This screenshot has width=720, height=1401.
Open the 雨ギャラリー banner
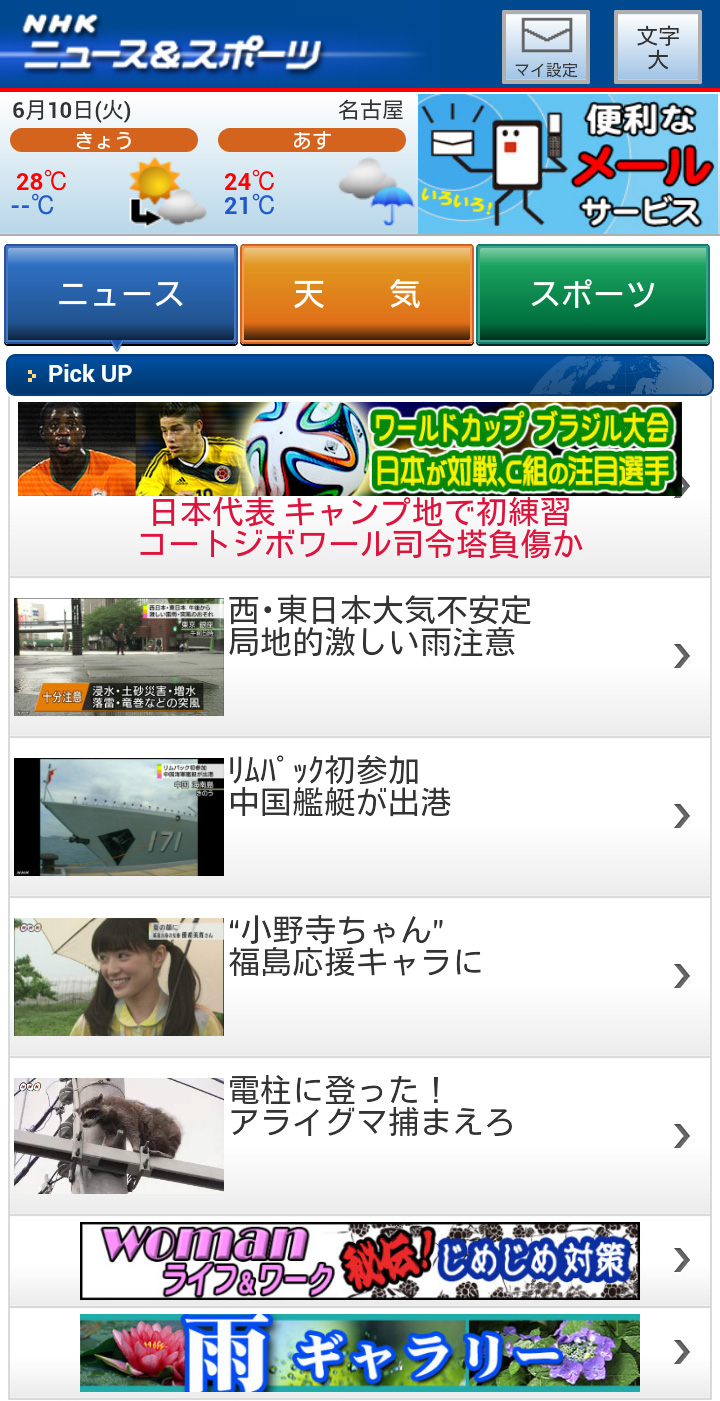pos(360,1353)
